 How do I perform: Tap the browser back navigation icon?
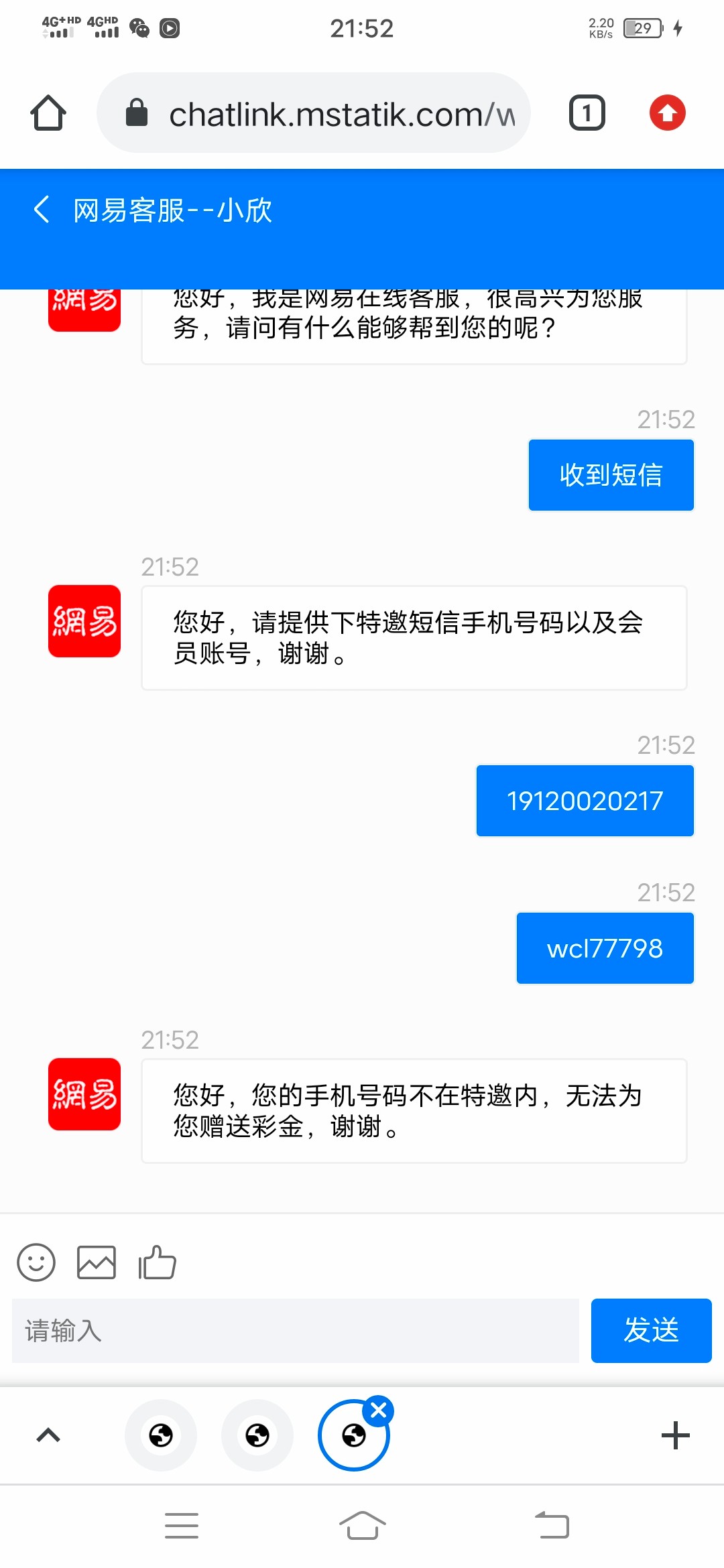(x=551, y=1525)
